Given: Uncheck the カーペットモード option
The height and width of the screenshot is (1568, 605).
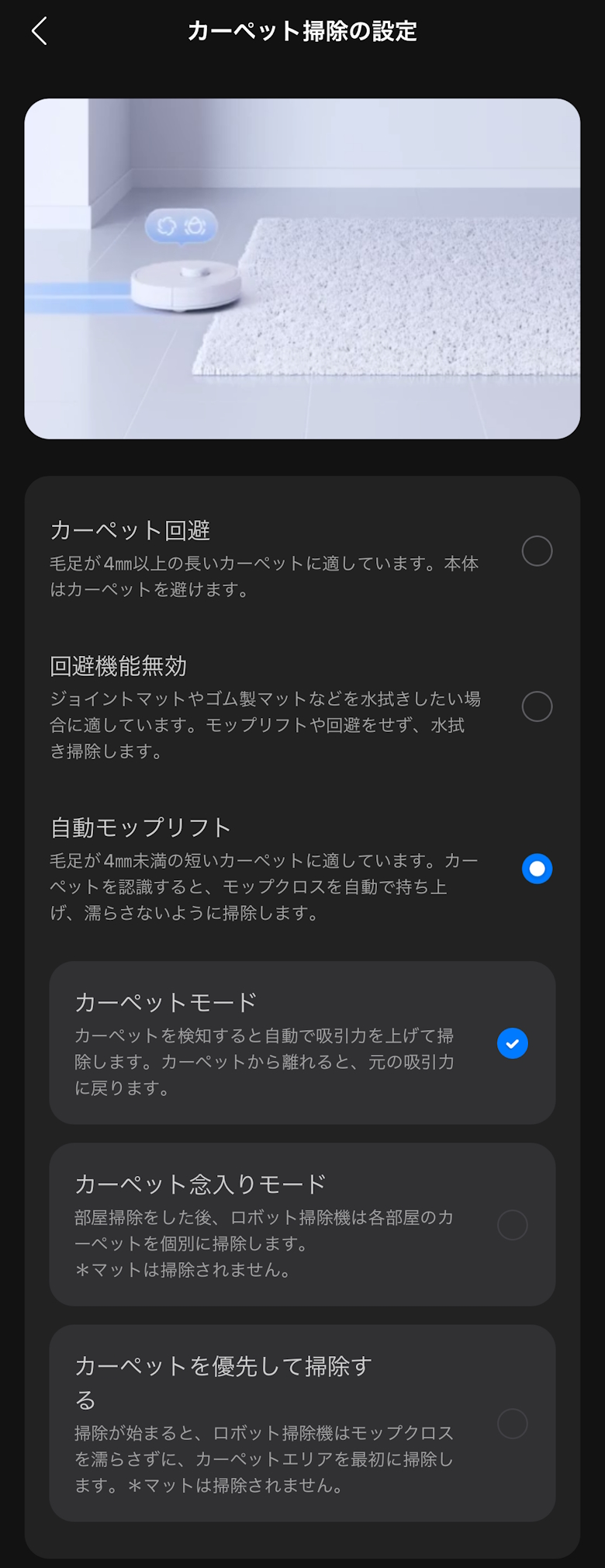Looking at the screenshot, I should (512, 1043).
